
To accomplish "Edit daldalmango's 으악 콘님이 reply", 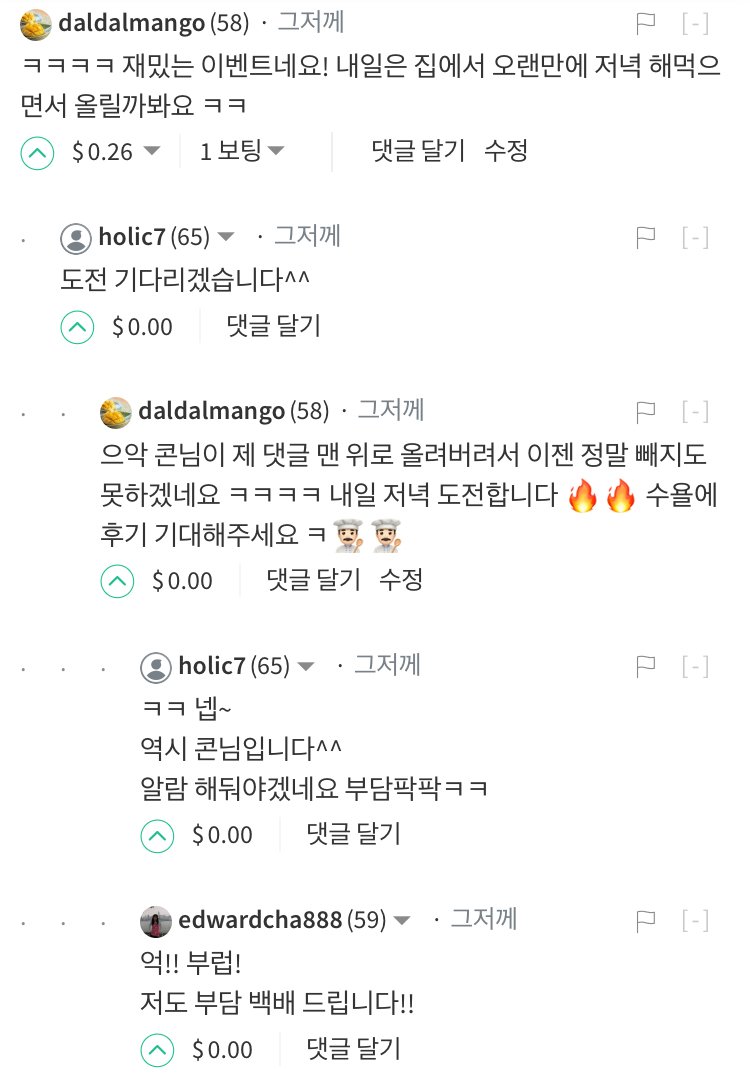I will point(400,579).
